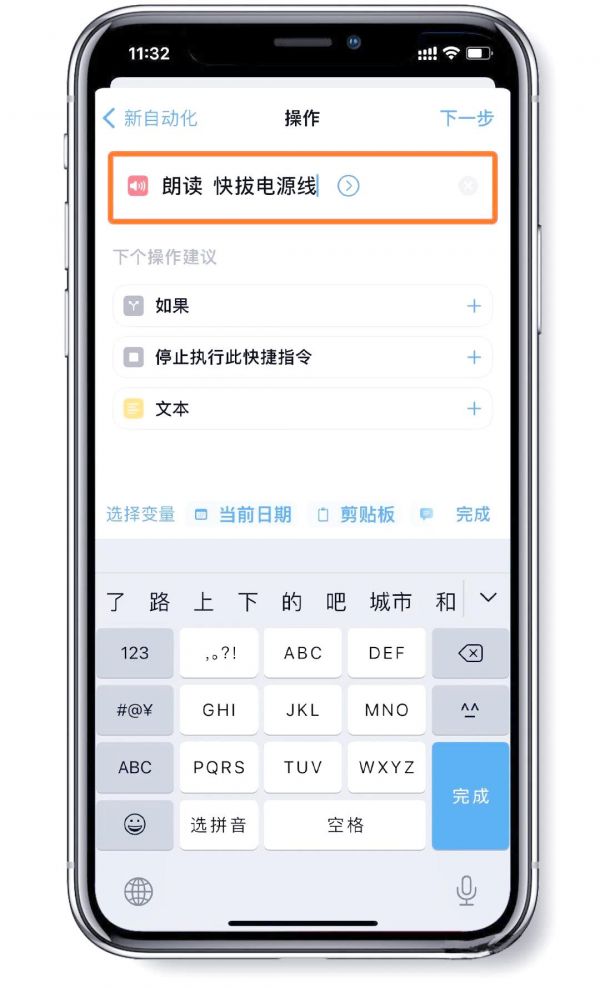Tap 下一步 to continue
The height and width of the screenshot is (988, 600).
[466, 118]
